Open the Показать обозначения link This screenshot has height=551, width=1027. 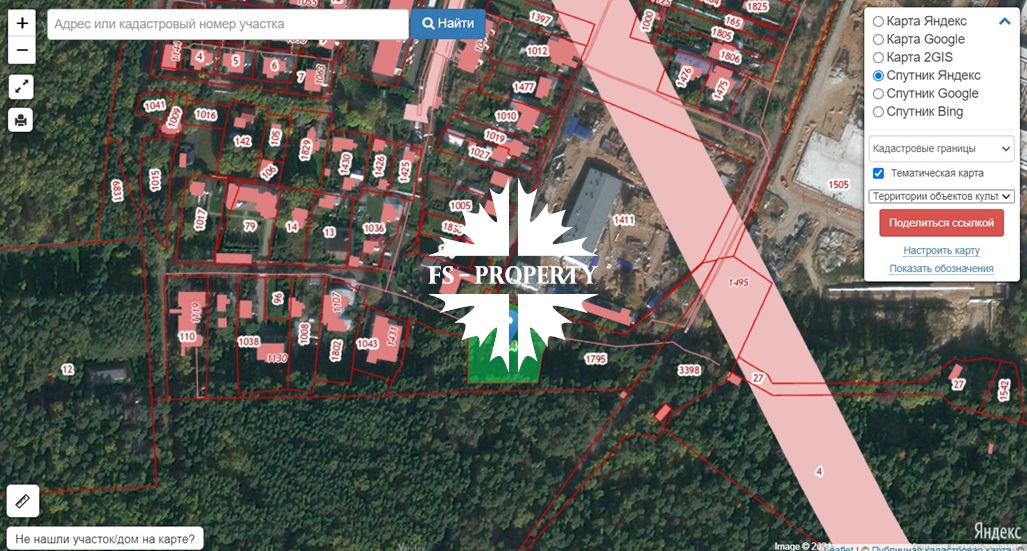tap(941, 268)
